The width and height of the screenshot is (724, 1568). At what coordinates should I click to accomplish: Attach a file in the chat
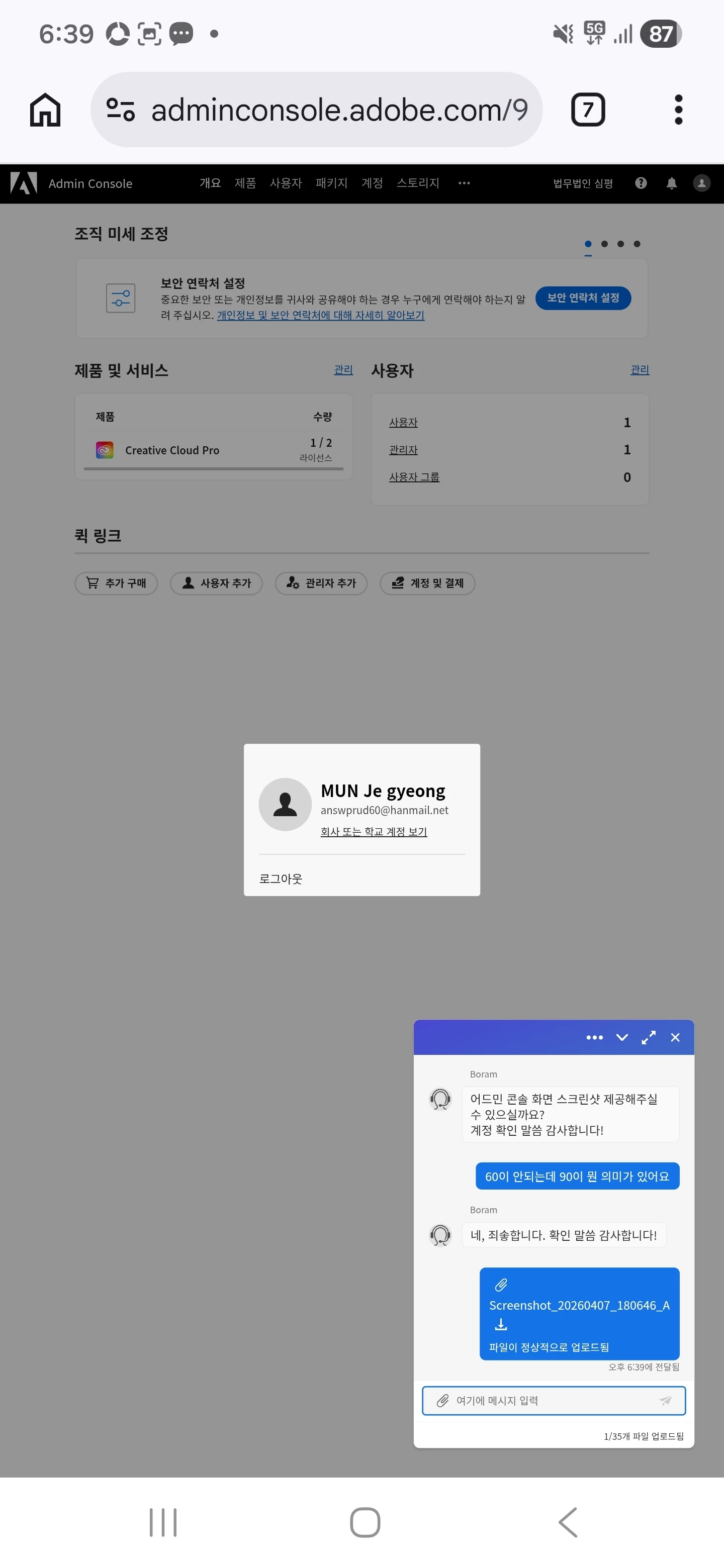[x=442, y=1401]
